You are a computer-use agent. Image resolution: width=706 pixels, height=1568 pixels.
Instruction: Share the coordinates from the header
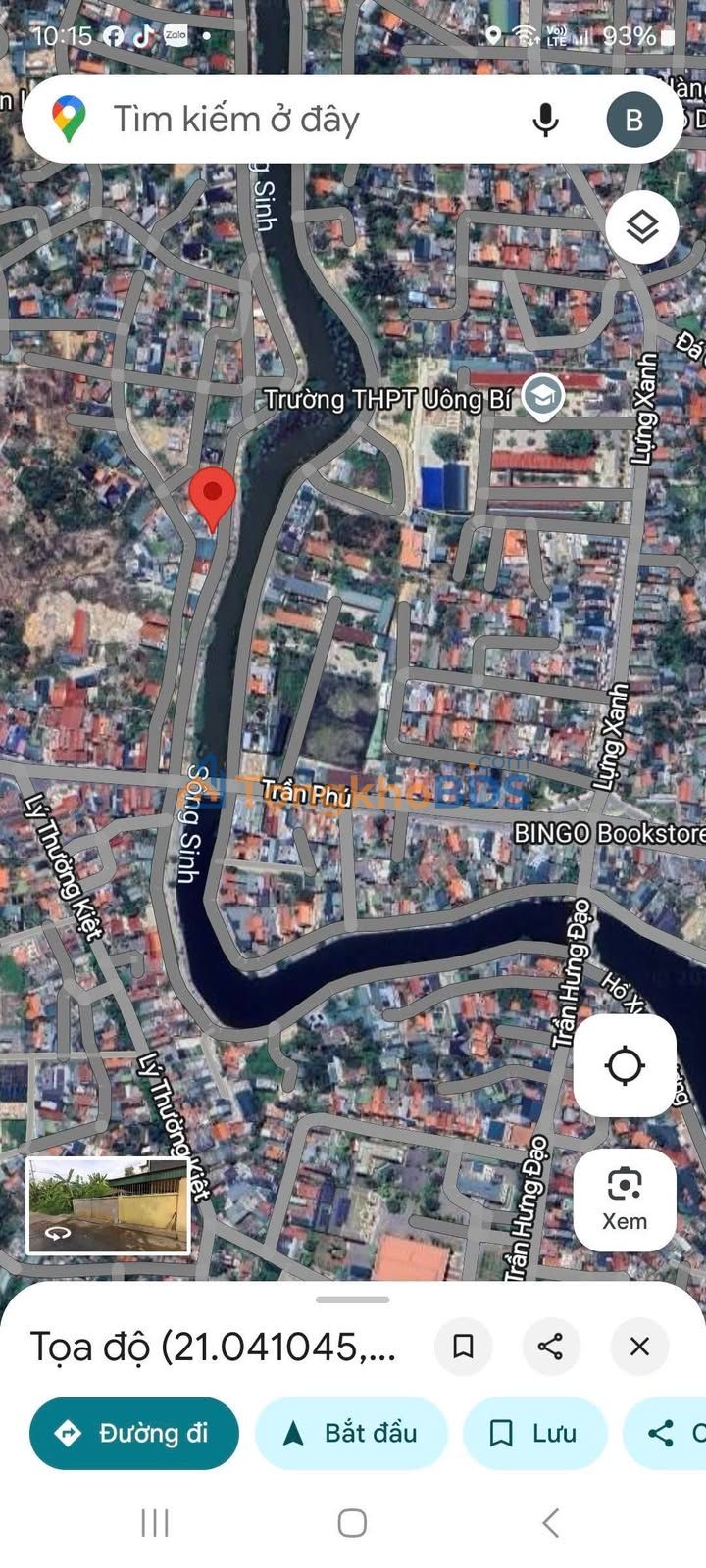551,1346
